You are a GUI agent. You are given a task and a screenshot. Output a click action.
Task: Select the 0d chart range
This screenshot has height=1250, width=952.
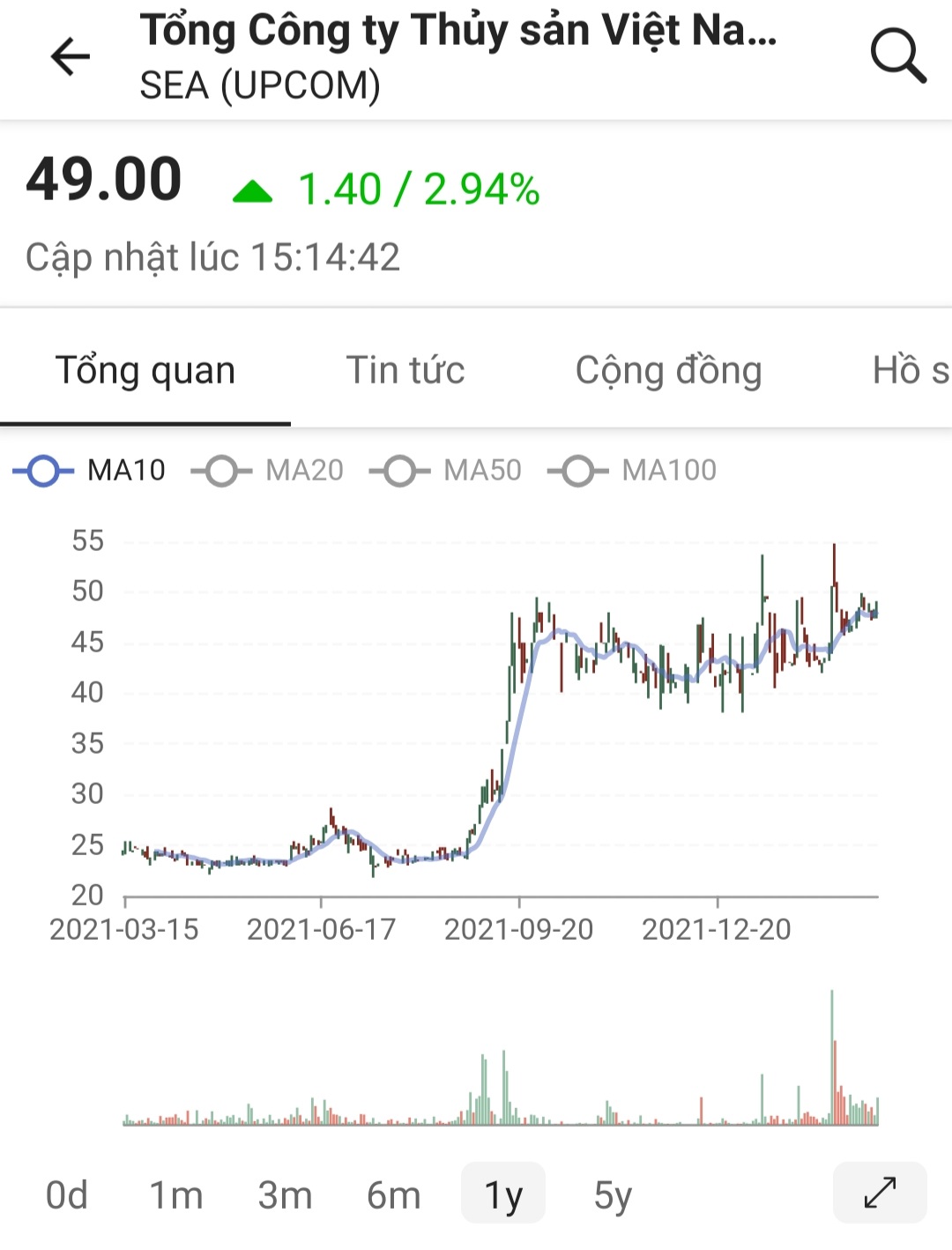(x=67, y=1195)
